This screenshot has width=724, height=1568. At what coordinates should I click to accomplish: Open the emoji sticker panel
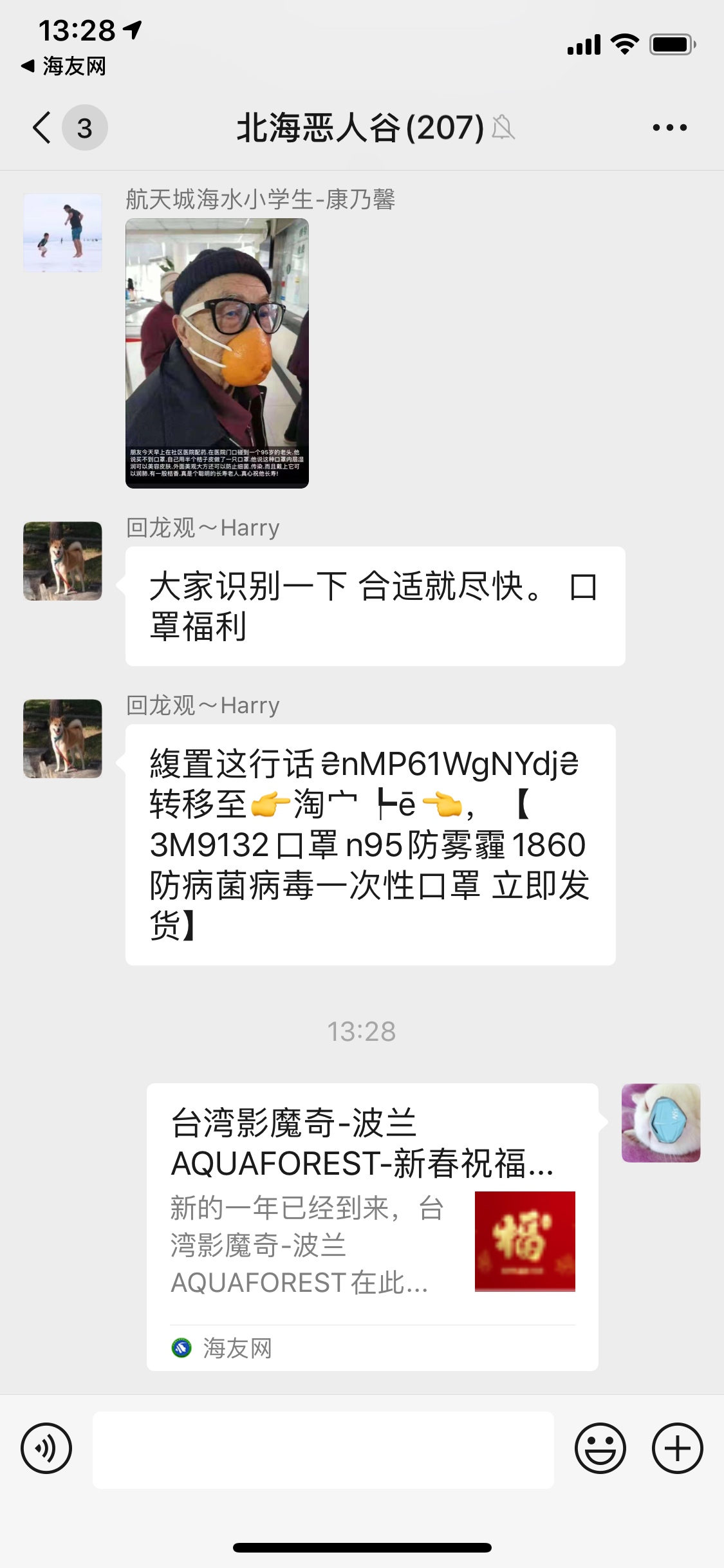tap(600, 1449)
